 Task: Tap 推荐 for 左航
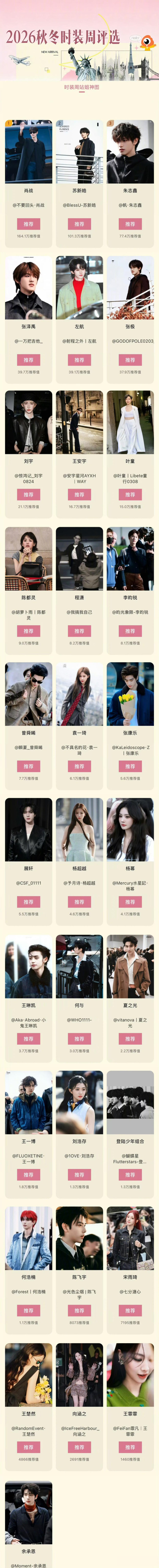click(x=79, y=360)
